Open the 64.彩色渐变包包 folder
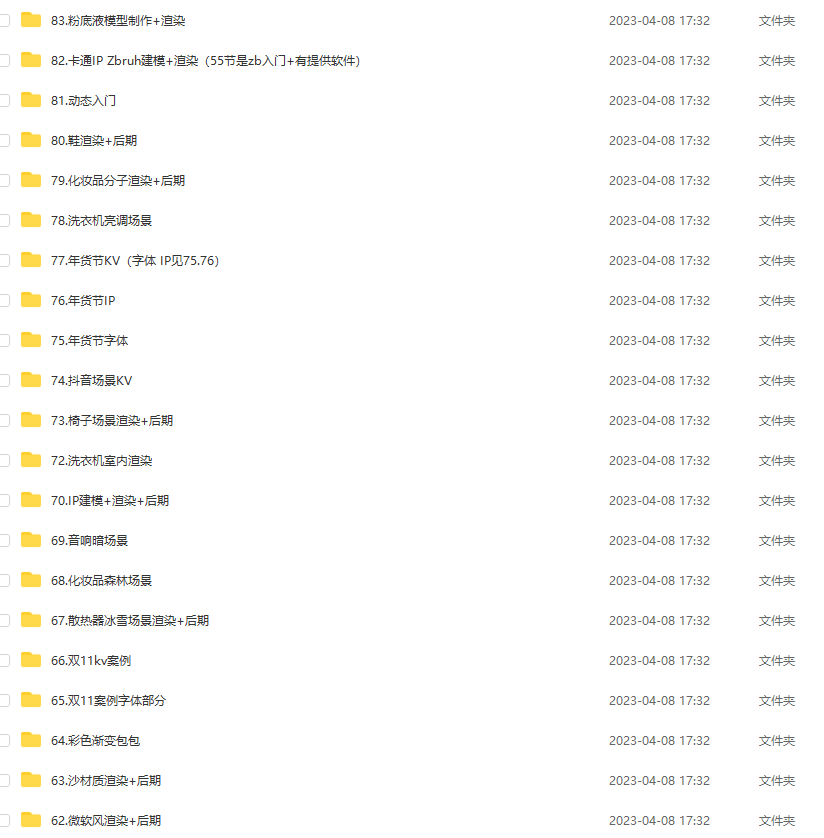Image resolution: width=824 pixels, height=838 pixels. pos(101,740)
